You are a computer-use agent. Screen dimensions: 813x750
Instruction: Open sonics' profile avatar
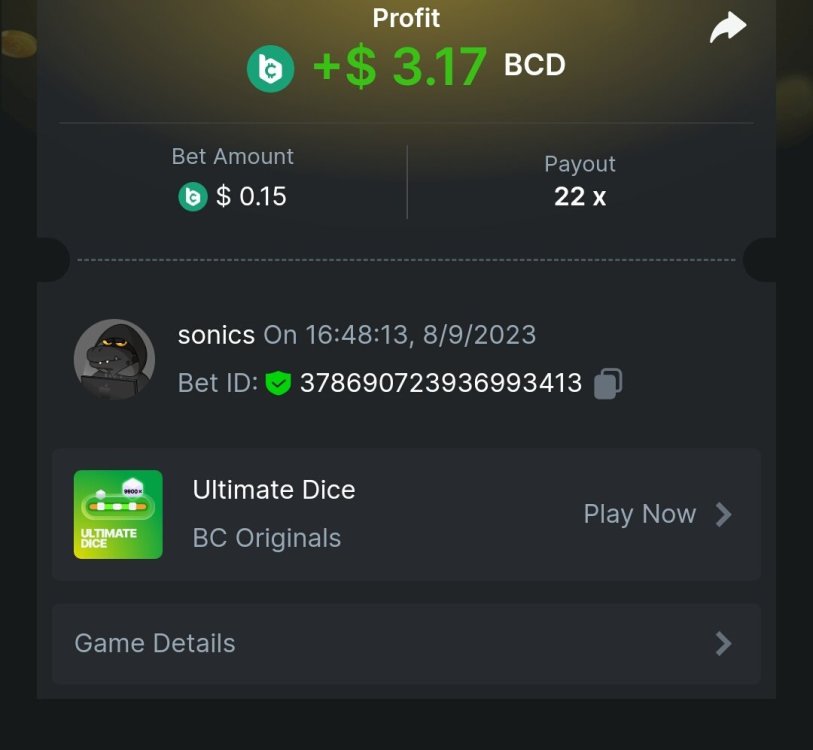pyautogui.click(x=115, y=359)
